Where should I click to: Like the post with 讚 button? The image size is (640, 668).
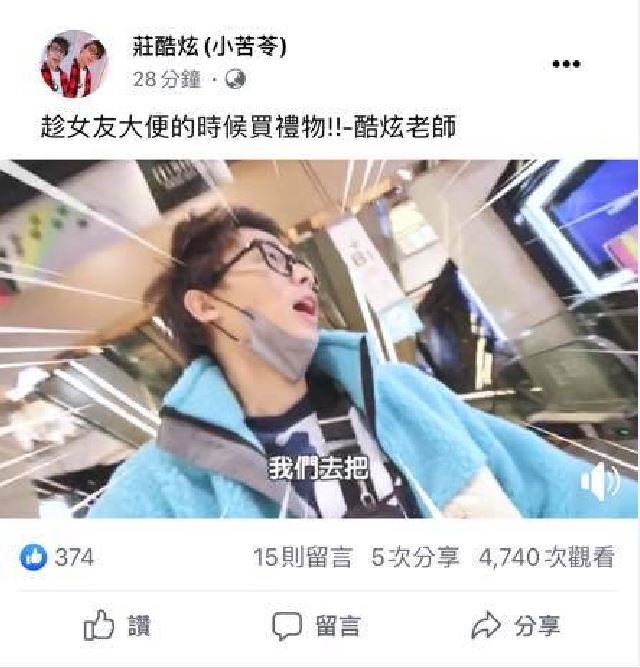(117, 627)
